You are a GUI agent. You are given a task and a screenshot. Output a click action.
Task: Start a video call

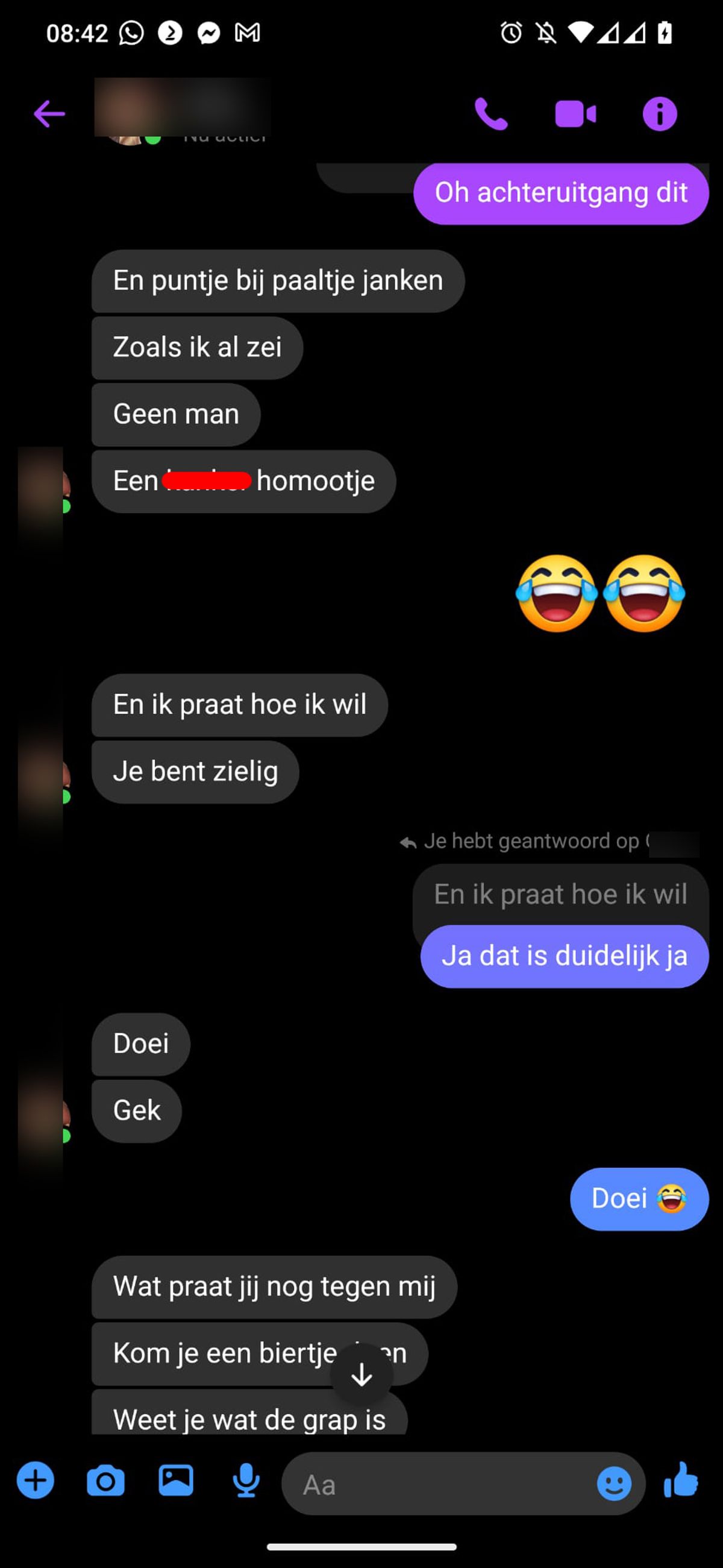point(575,114)
